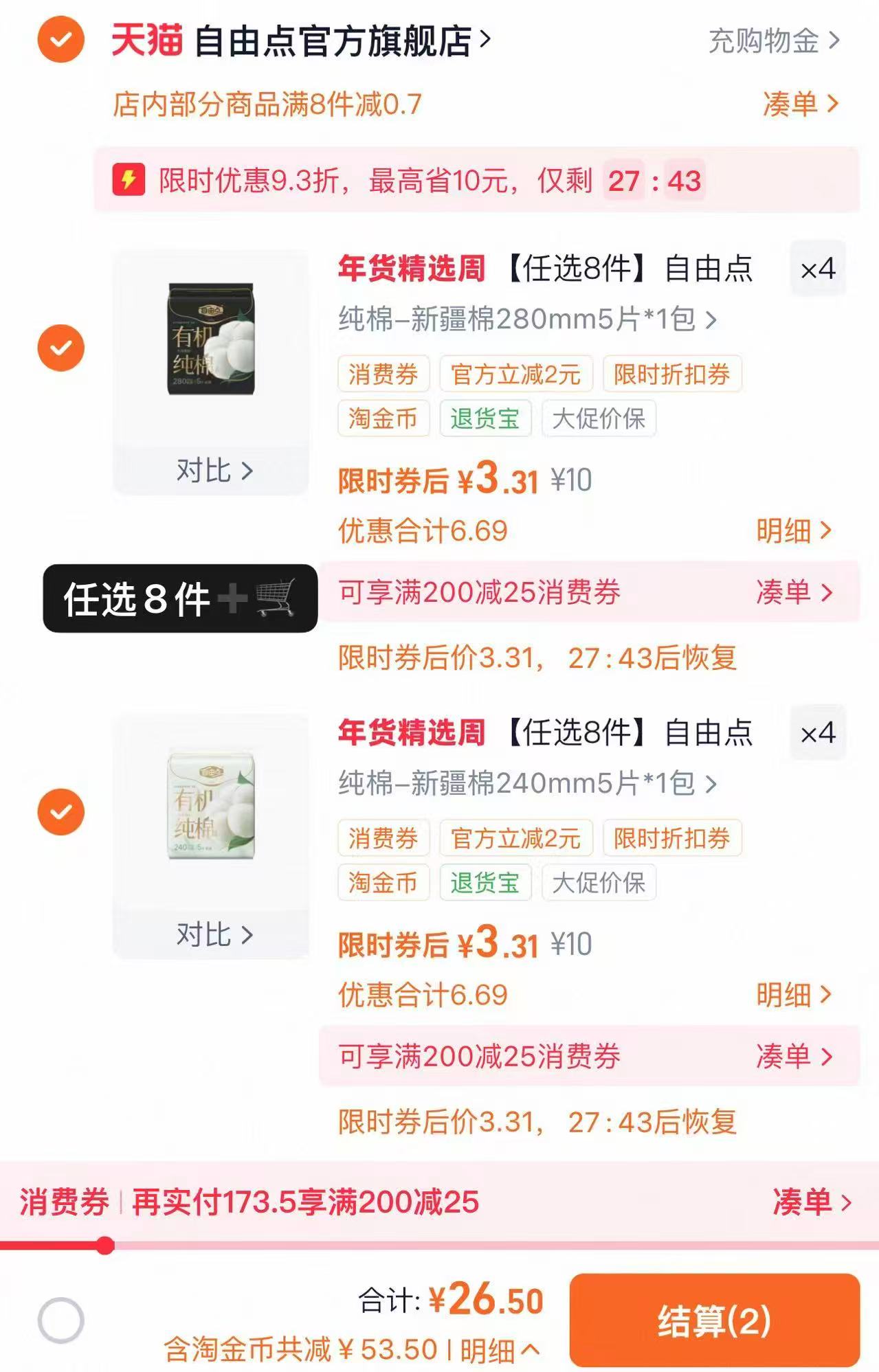Click the 限时折扣券 tag on the 280mm product

pos(671,374)
